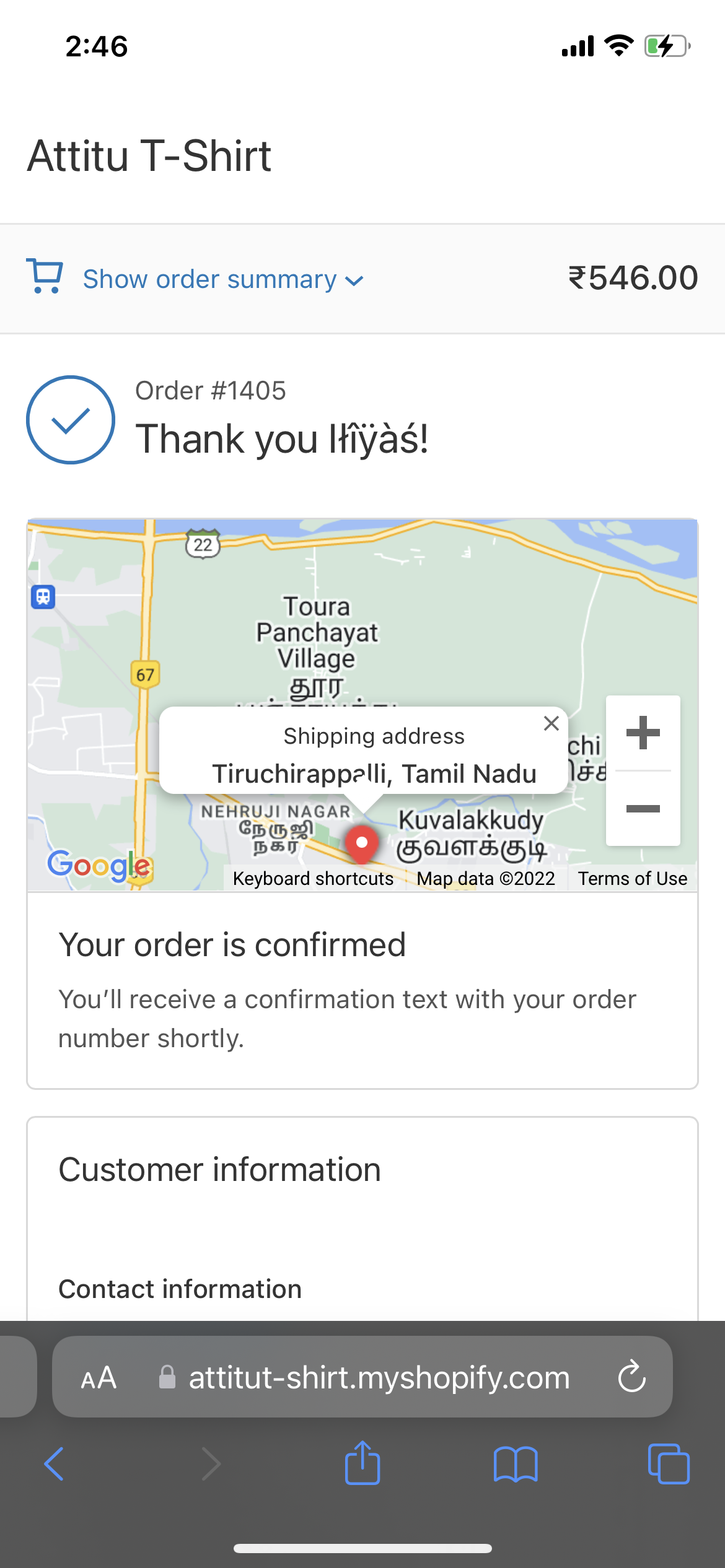View all open Safari tabs
This screenshot has height=1568, width=725.
(668, 1465)
